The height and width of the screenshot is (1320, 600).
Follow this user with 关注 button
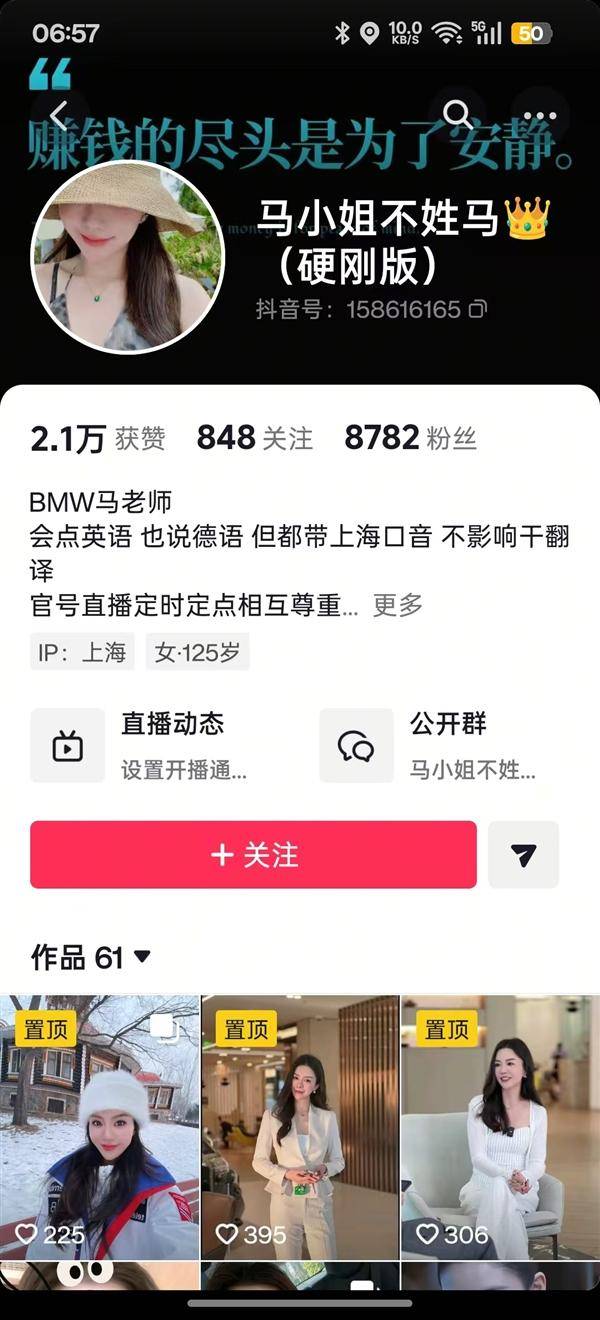(x=253, y=855)
